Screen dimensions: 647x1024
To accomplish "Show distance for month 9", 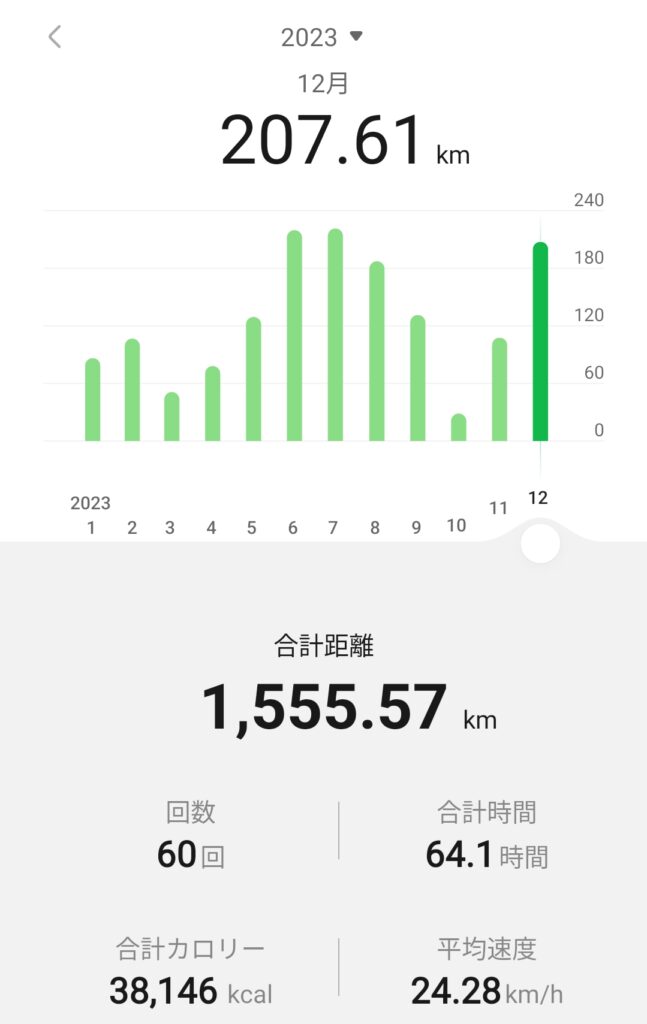I will tap(417, 379).
